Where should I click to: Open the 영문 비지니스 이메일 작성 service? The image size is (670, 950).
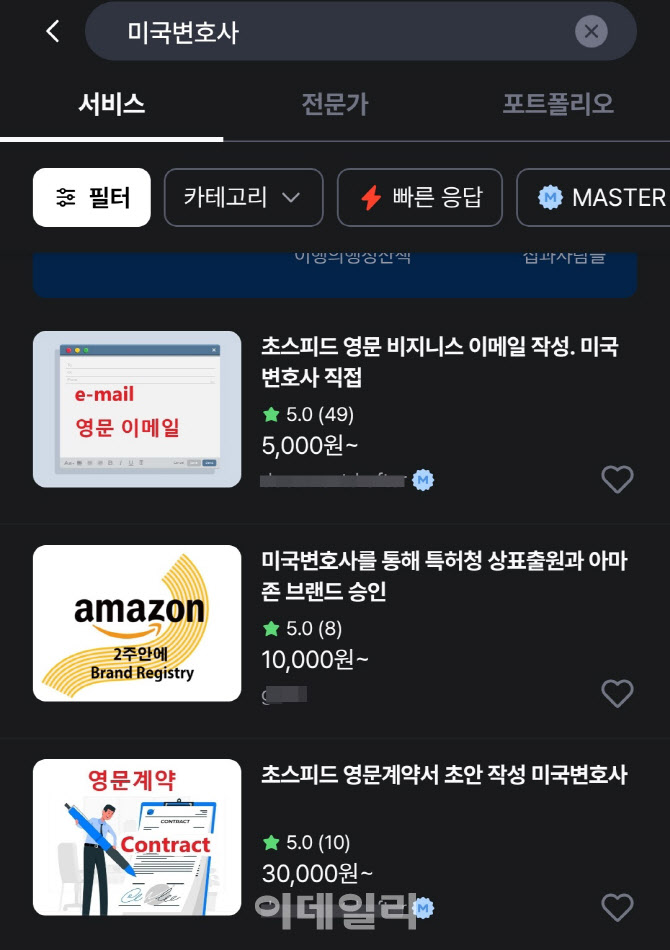point(439,362)
